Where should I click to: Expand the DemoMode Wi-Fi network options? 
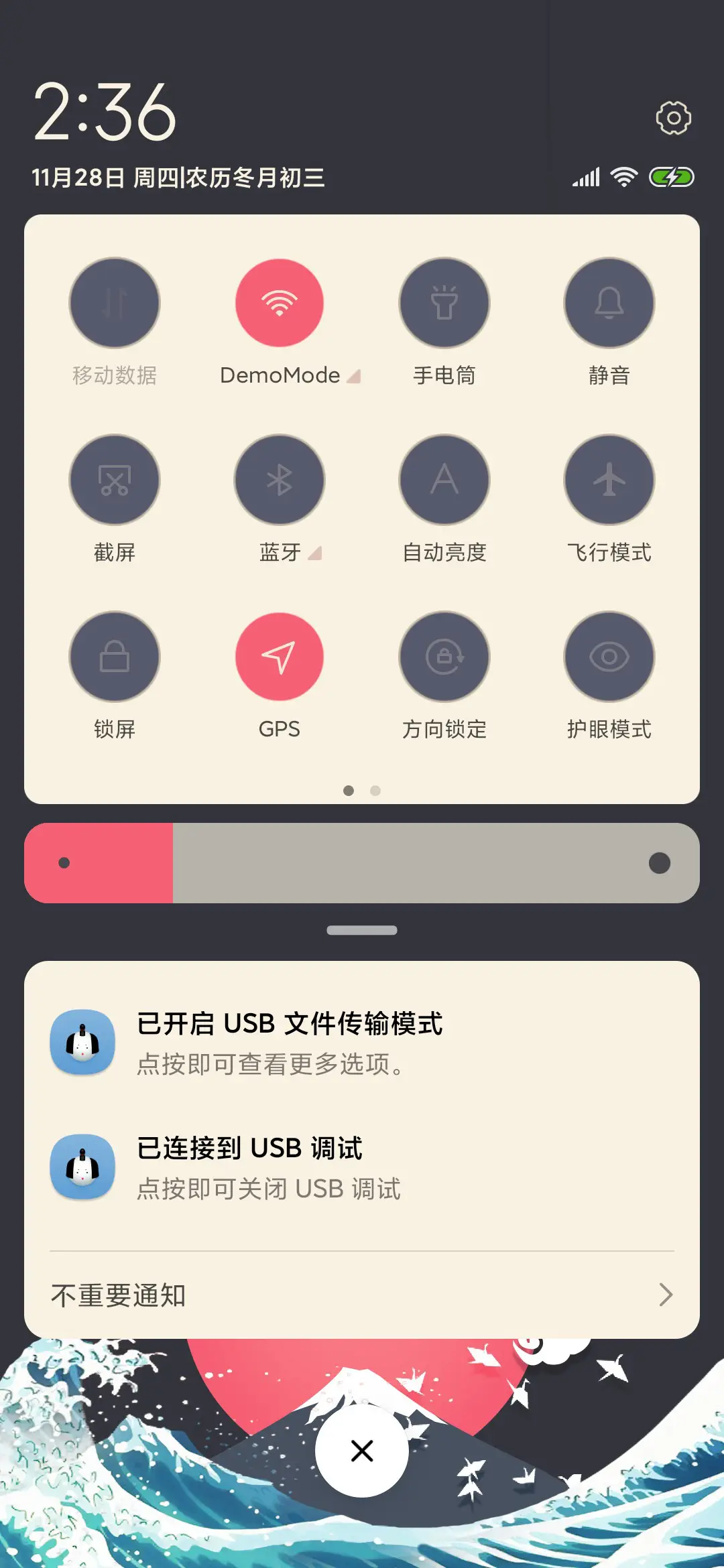[x=353, y=377]
